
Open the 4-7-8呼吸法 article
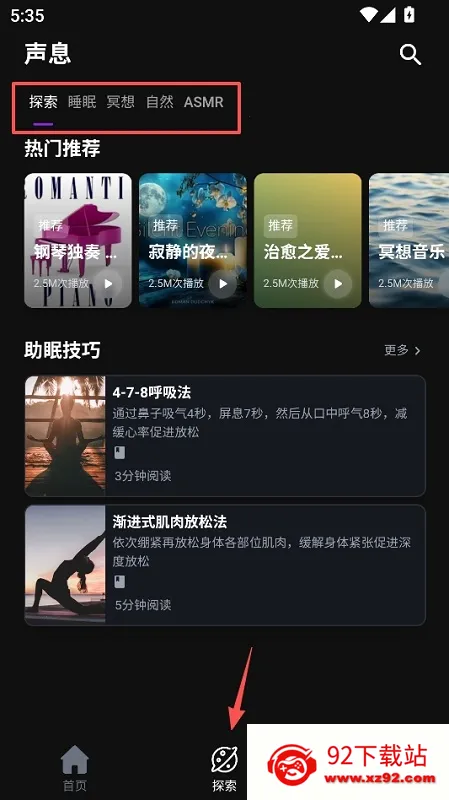[x=225, y=436]
